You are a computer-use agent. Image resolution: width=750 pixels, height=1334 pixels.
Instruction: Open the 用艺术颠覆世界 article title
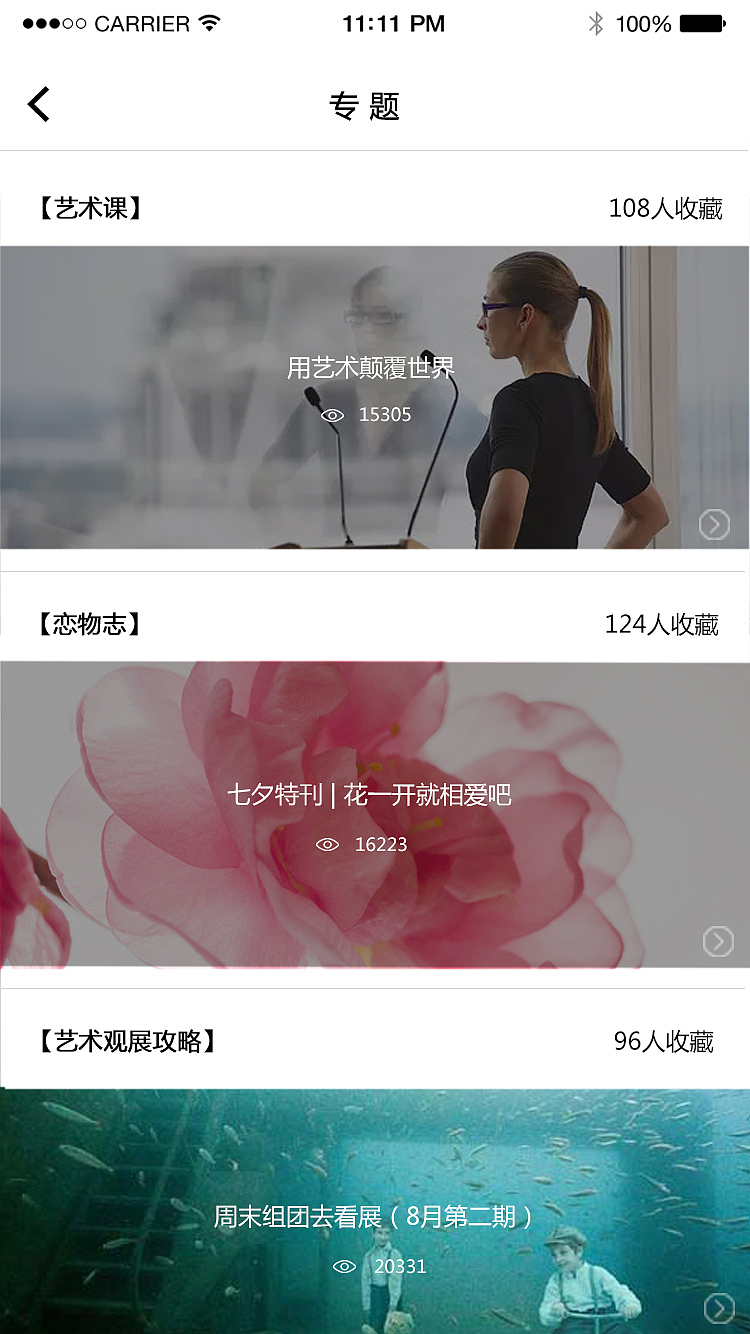coord(371,366)
